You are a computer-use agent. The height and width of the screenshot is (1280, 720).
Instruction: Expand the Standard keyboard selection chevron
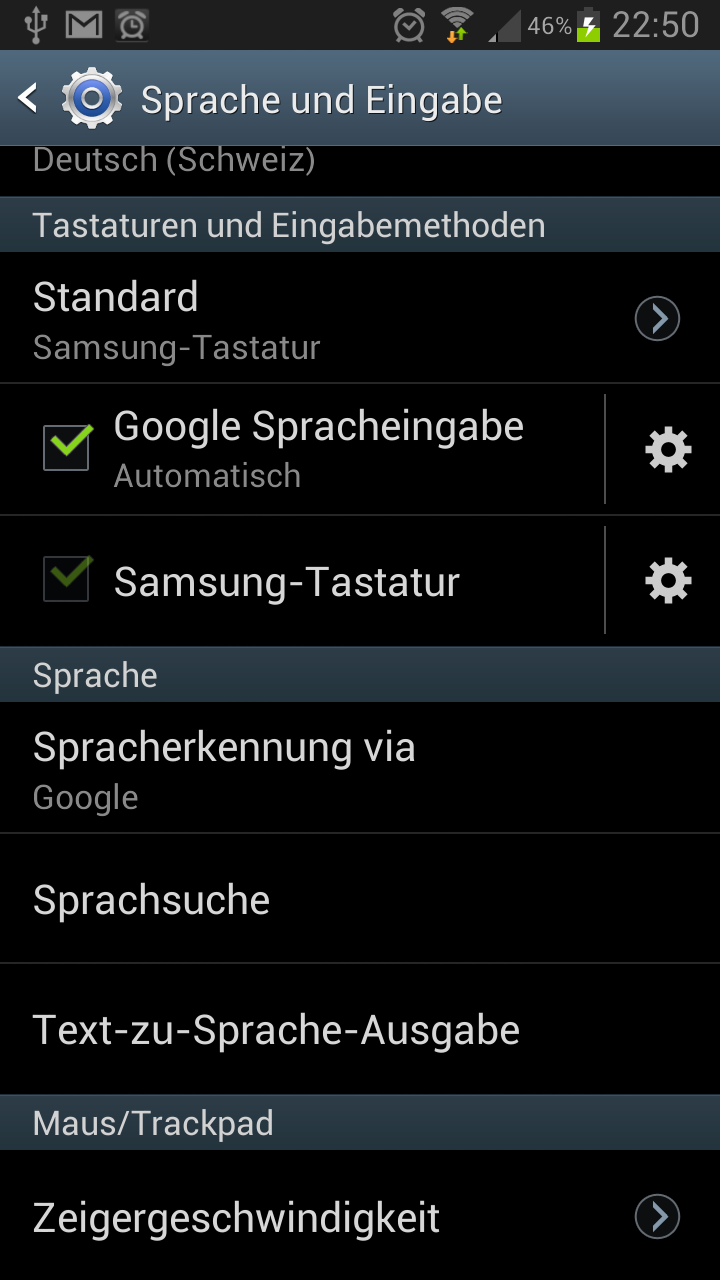coord(657,317)
